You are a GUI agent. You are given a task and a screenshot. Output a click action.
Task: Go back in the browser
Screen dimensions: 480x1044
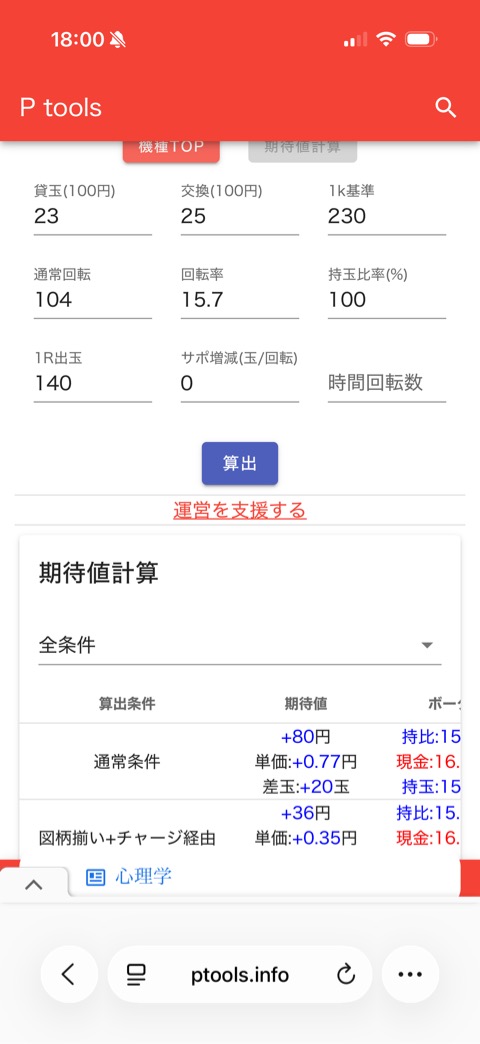pyautogui.click(x=69, y=975)
